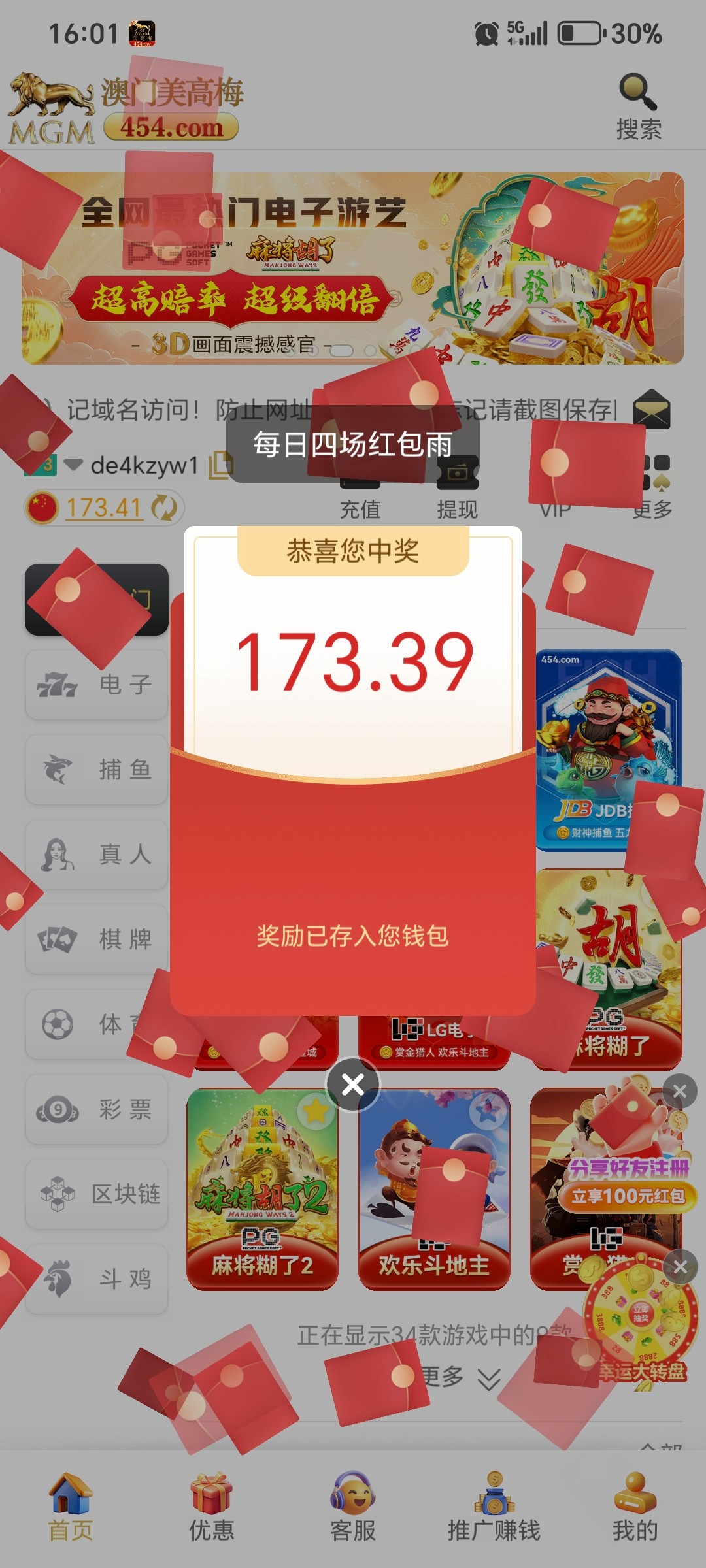Open the 棋牌 category
This screenshot has height=1568, width=706.
97,939
